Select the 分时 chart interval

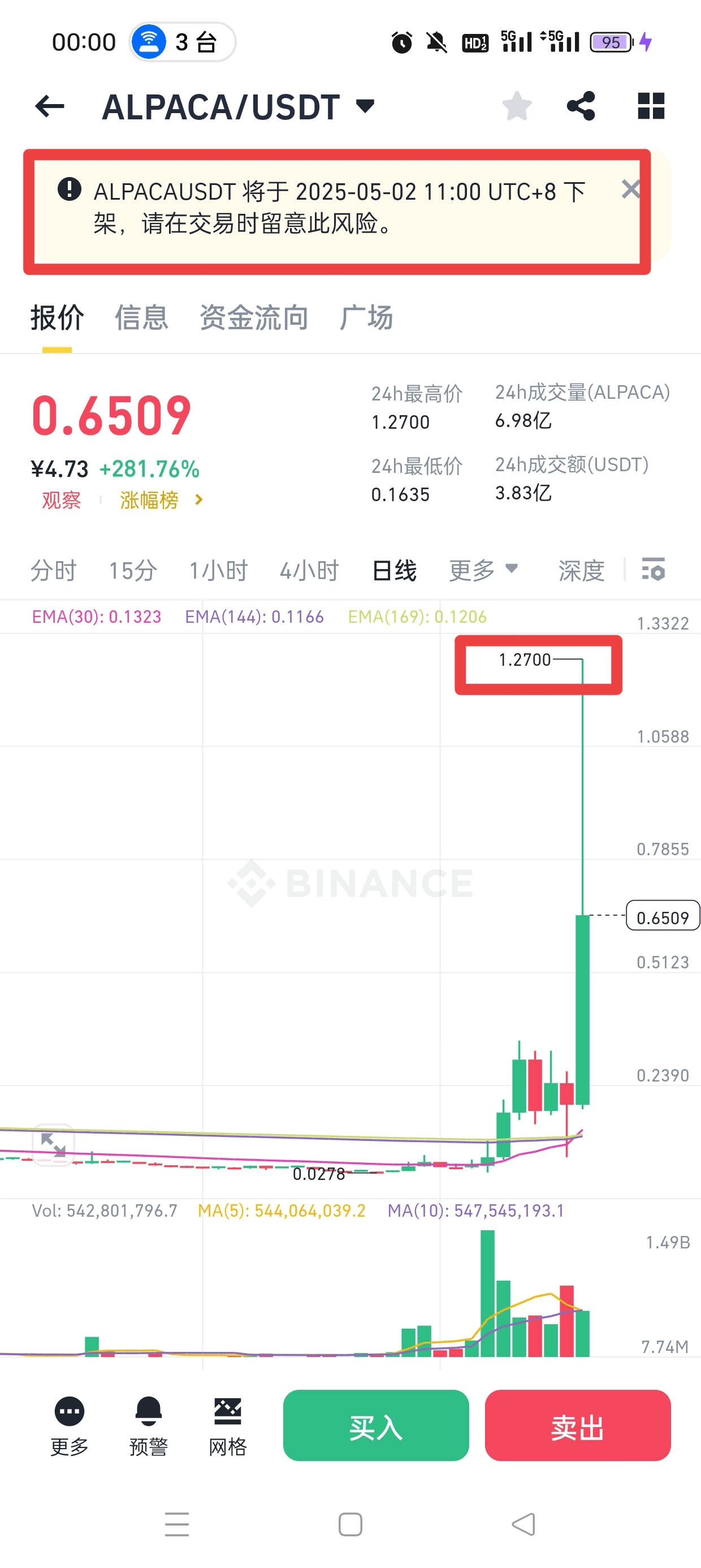pos(54,570)
